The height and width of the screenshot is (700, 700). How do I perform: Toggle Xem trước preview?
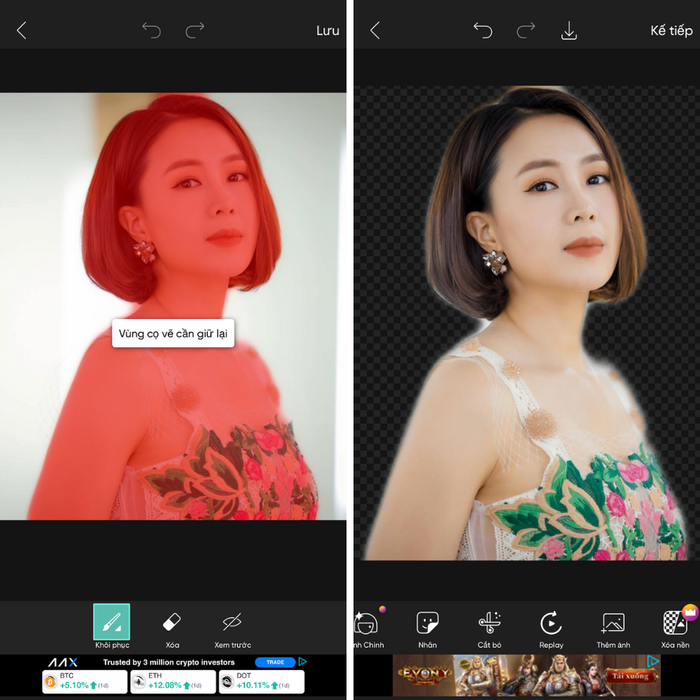[x=232, y=623]
